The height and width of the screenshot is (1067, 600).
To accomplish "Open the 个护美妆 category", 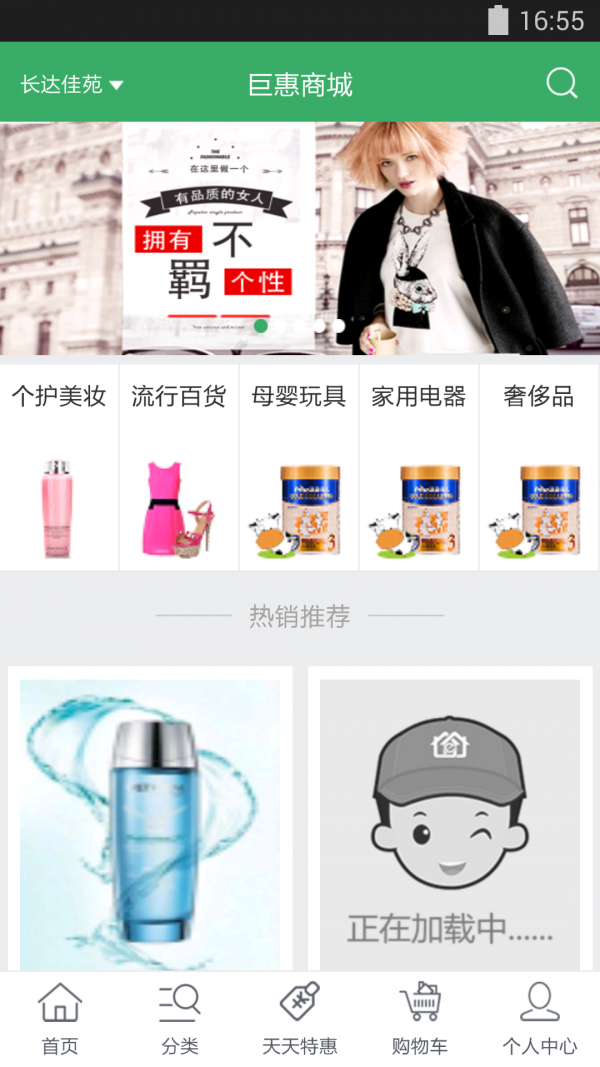I will [59, 467].
